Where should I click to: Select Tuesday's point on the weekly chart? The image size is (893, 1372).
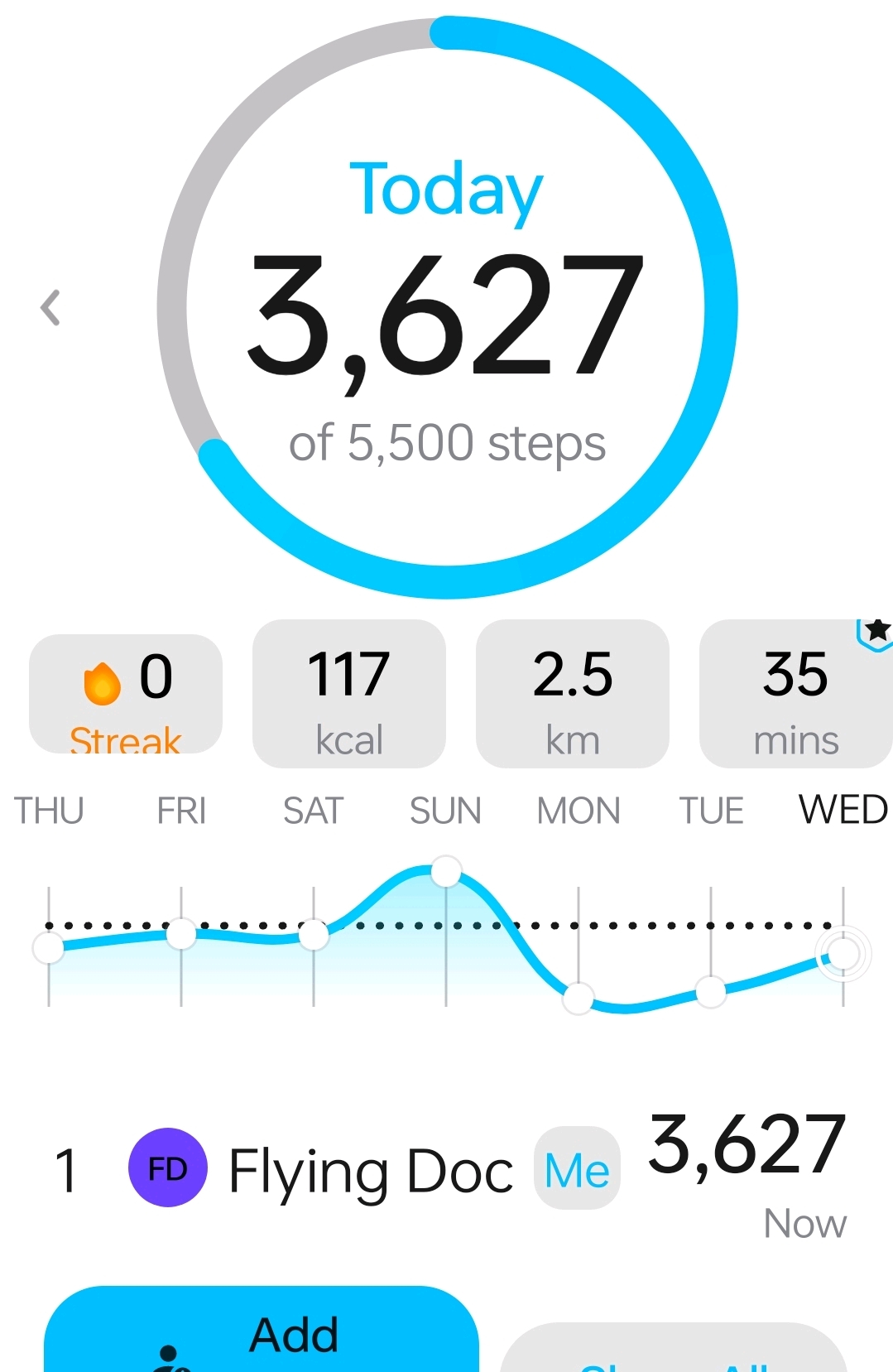point(711,991)
